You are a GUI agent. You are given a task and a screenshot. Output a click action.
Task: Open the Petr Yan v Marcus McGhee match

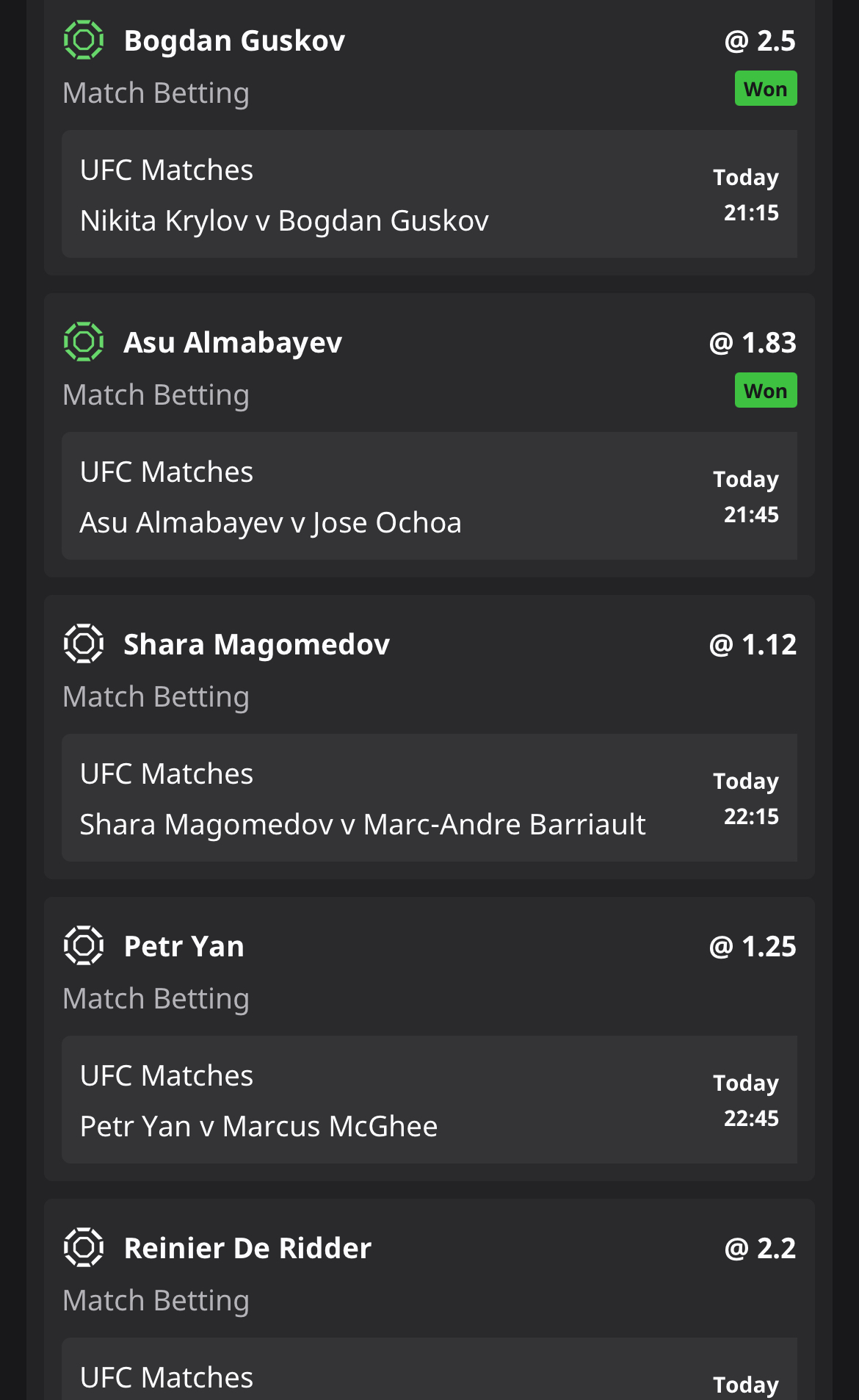click(x=429, y=1100)
